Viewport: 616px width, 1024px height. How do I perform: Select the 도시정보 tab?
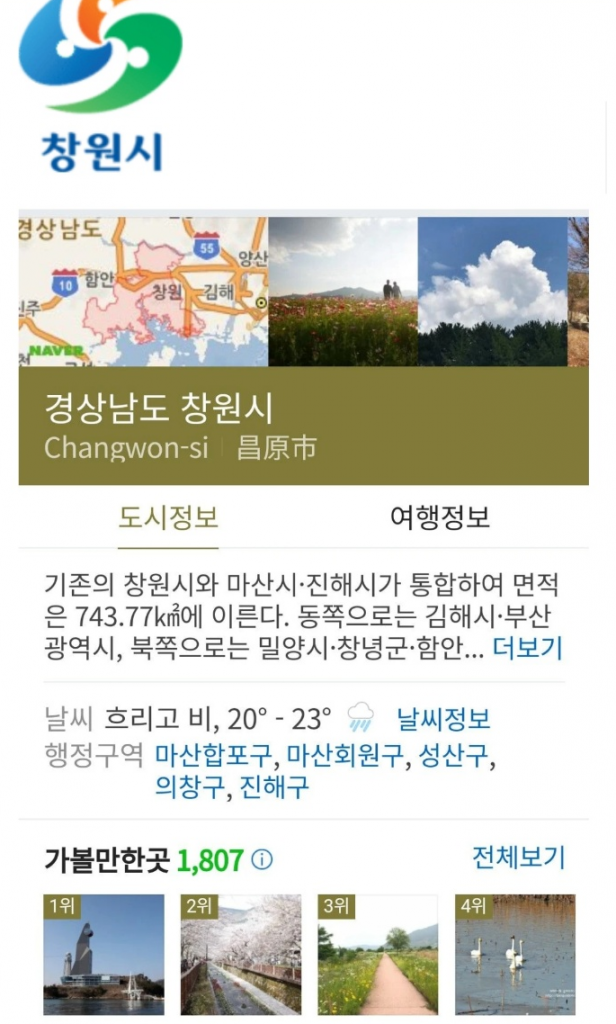click(168, 518)
